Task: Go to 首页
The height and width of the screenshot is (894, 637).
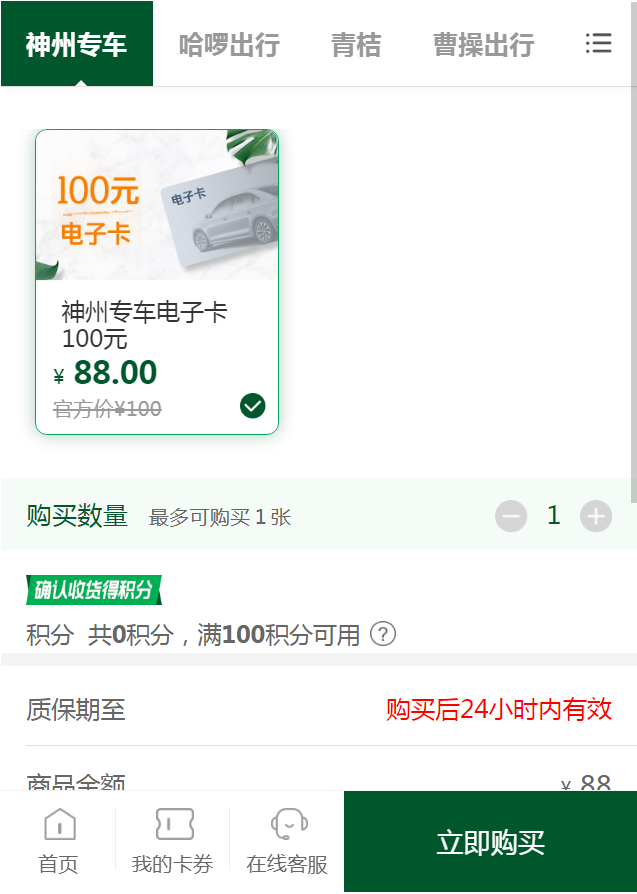Action: pos(59,841)
